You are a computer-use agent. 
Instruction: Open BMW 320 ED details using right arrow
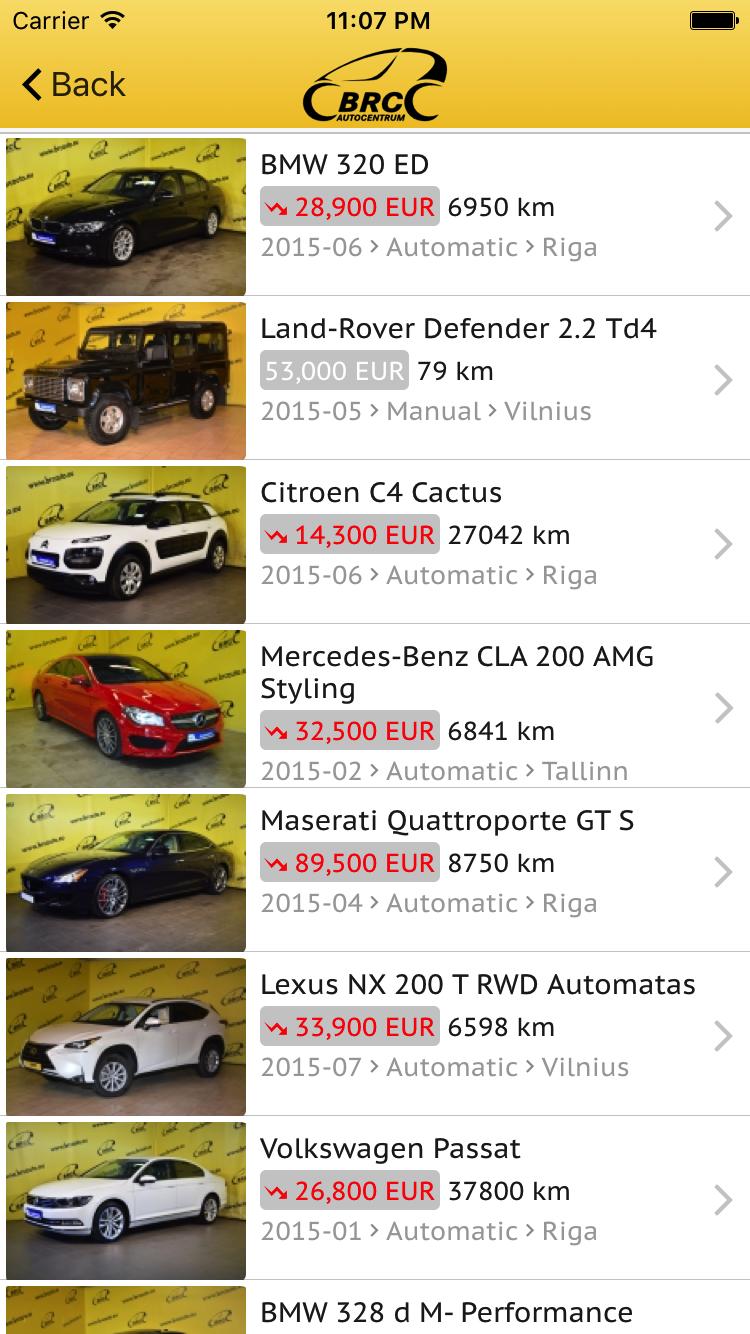[x=723, y=215]
